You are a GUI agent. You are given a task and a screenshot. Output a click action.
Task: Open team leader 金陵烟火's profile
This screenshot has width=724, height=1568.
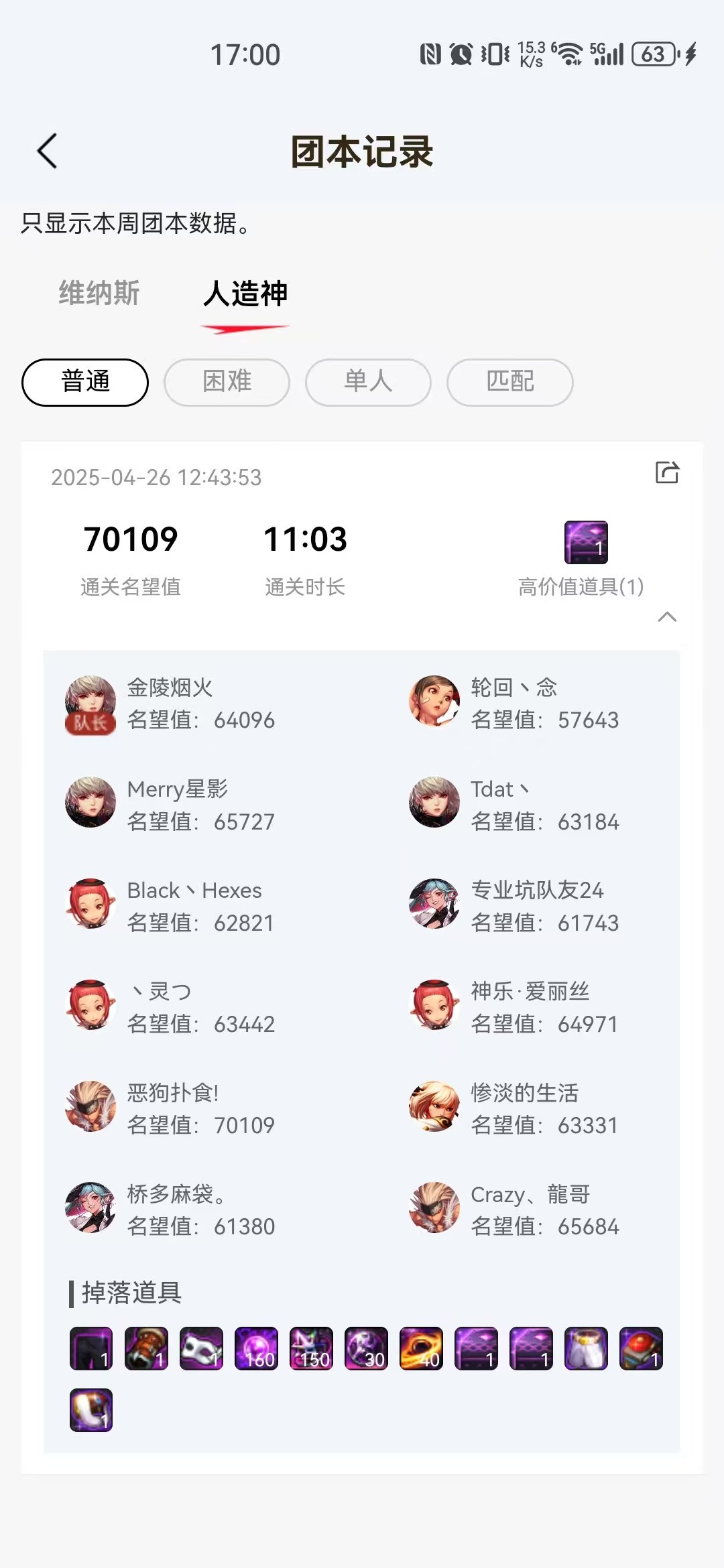(x=90, y=704)
